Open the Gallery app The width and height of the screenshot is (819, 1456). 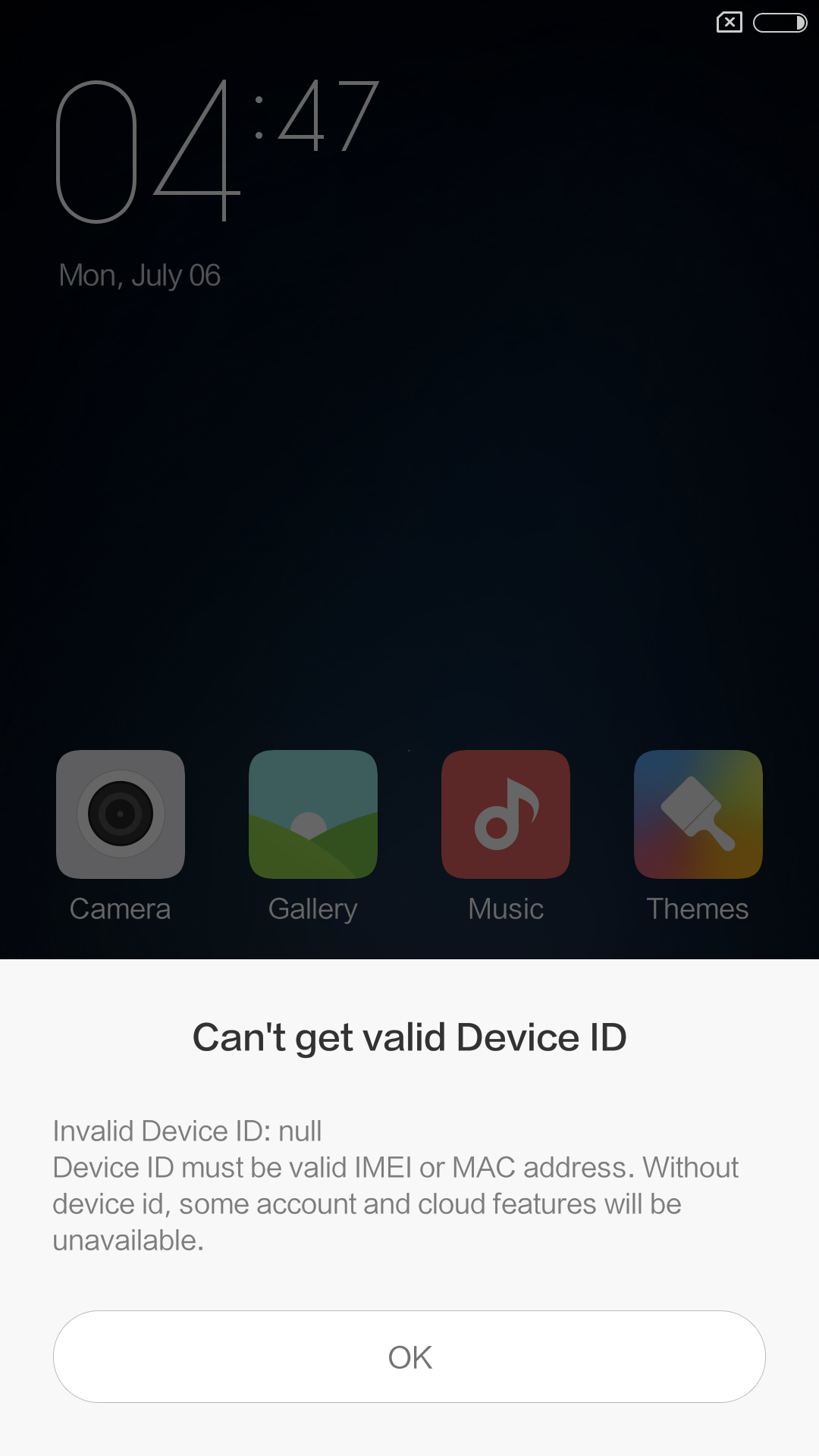[313, 814]
